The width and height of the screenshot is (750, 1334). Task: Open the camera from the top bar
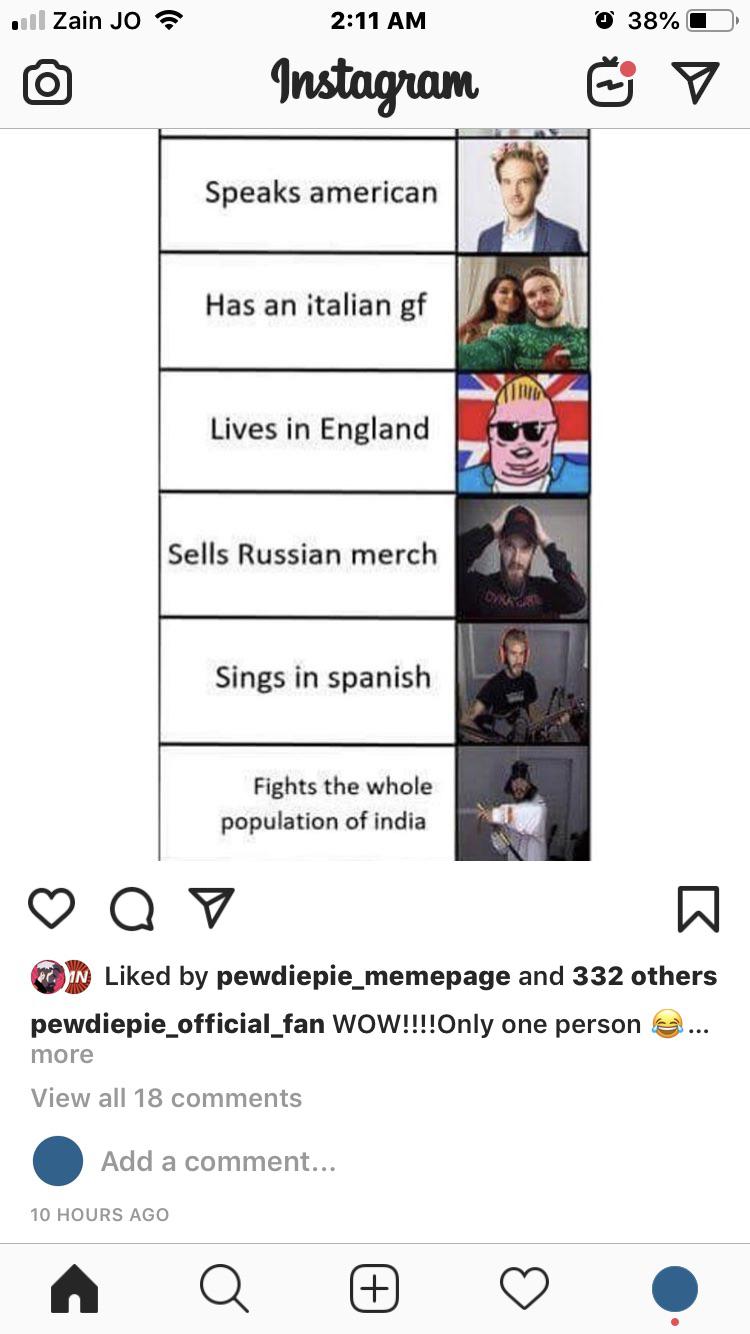coord(47,83)
